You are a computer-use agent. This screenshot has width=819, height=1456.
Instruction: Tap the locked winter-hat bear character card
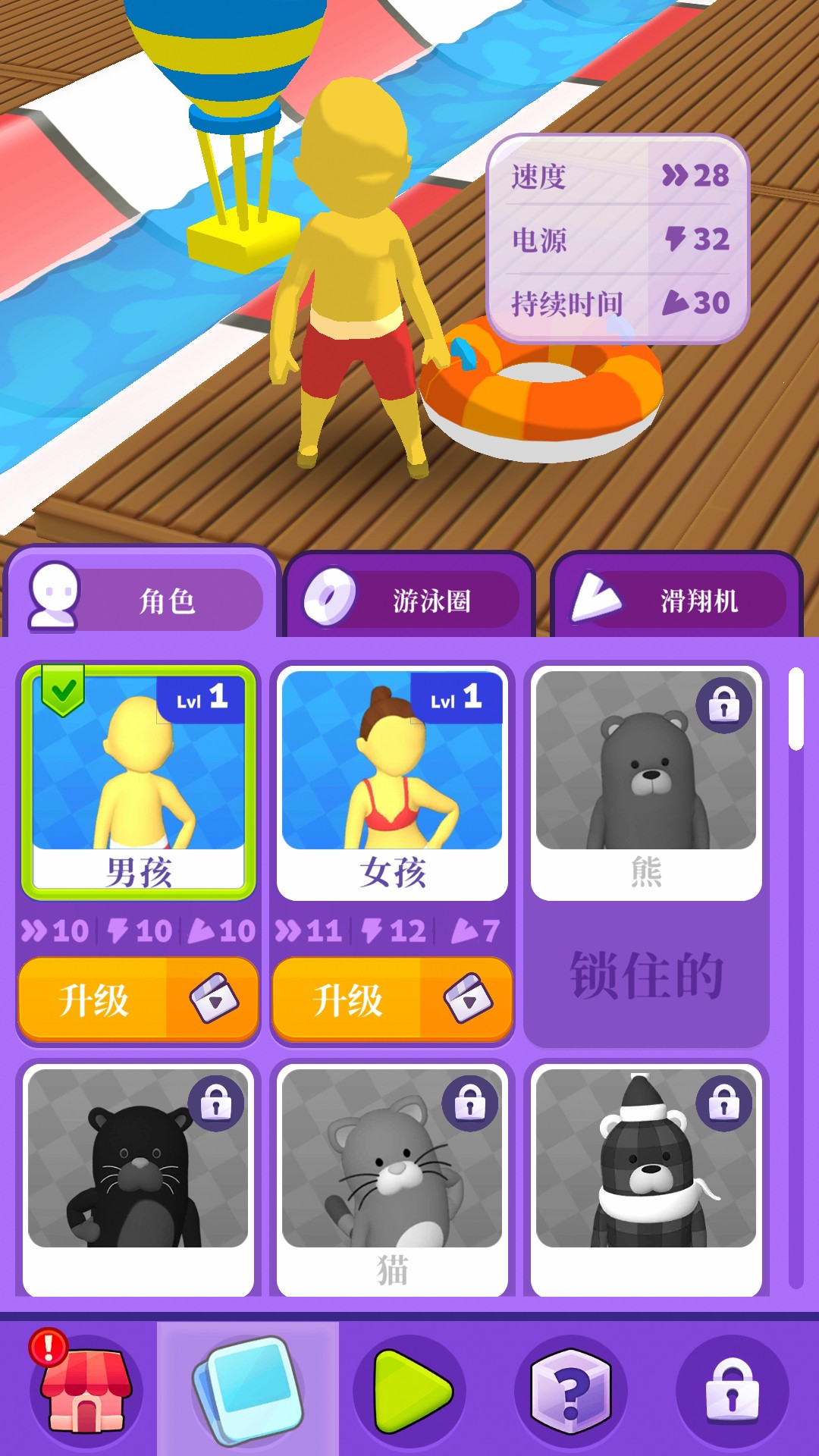tap(646, 1179)
